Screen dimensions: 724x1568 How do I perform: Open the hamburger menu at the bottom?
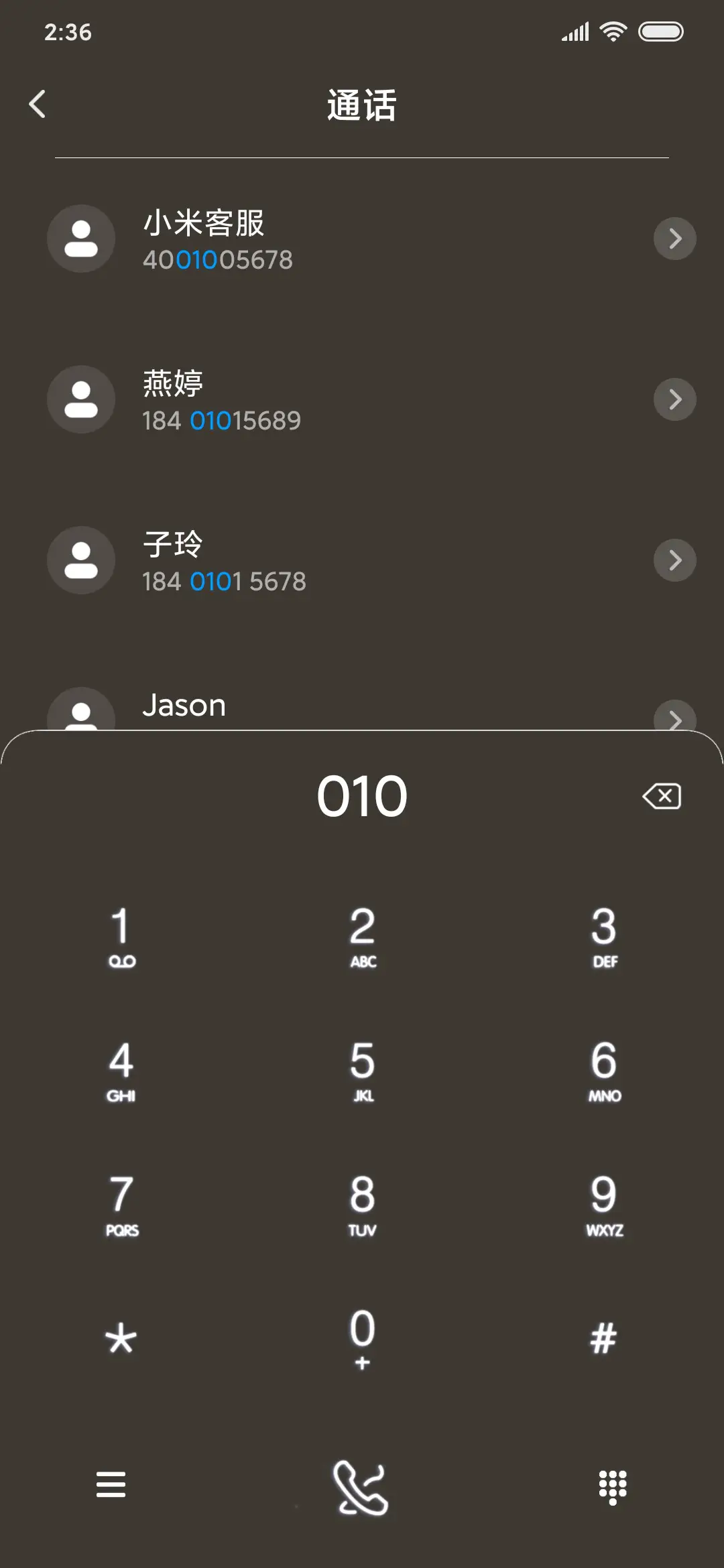click(x=111, y=1484)
